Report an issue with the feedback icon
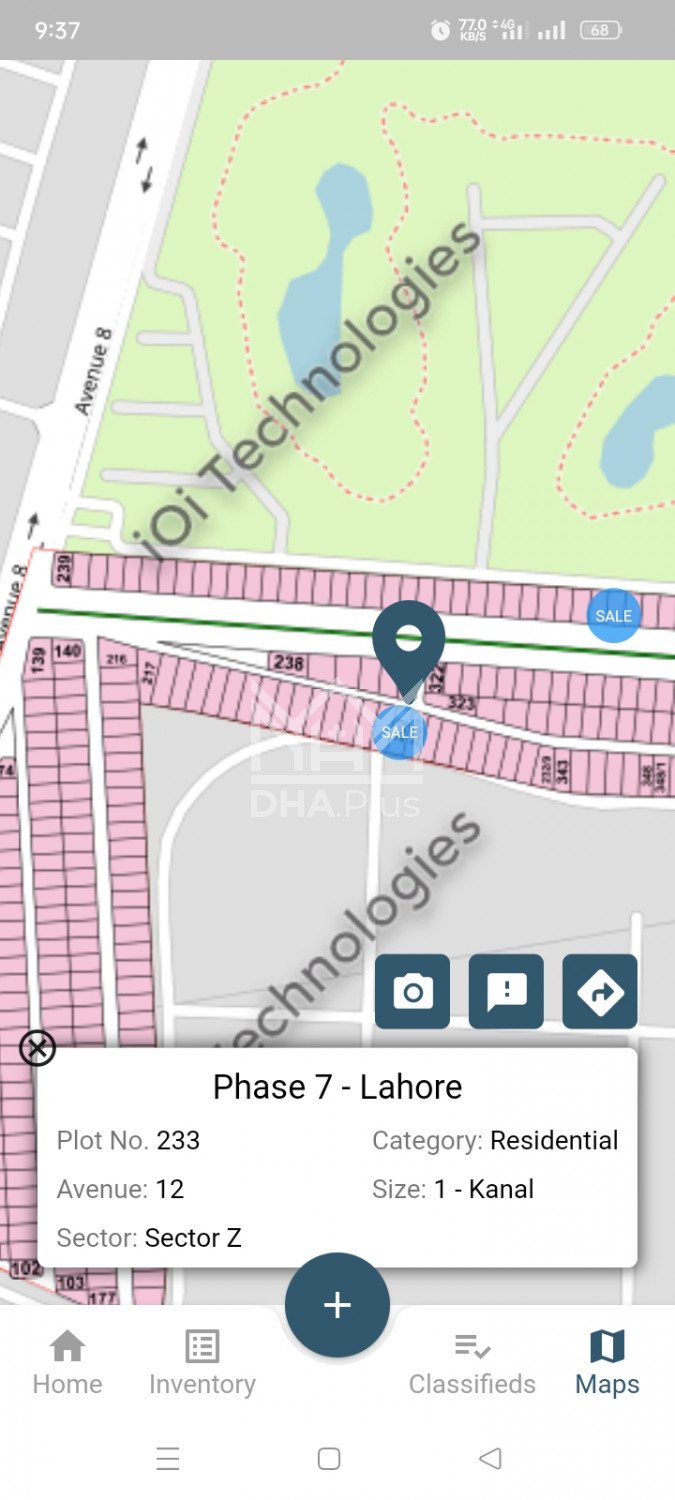 click(506, 991)
